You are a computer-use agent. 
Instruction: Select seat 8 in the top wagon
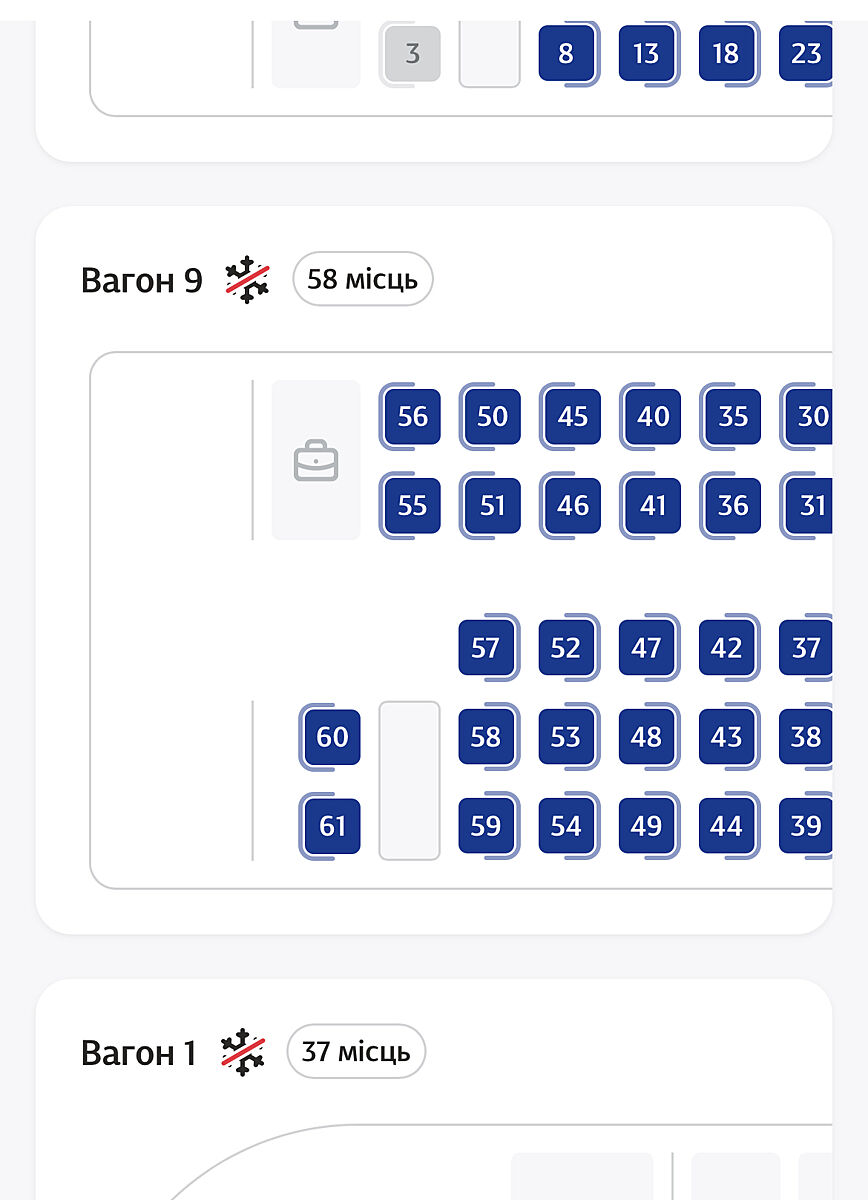[566, 53]
